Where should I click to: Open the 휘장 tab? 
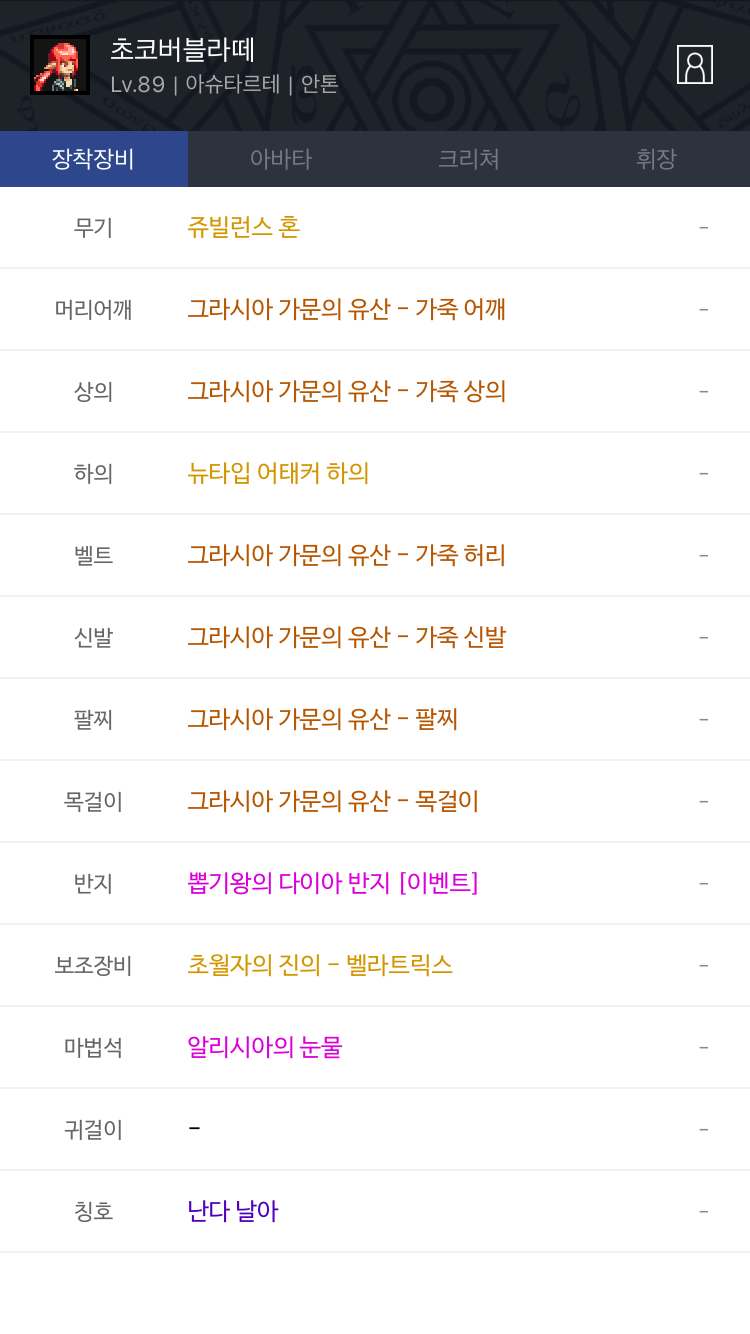point(656,159)
